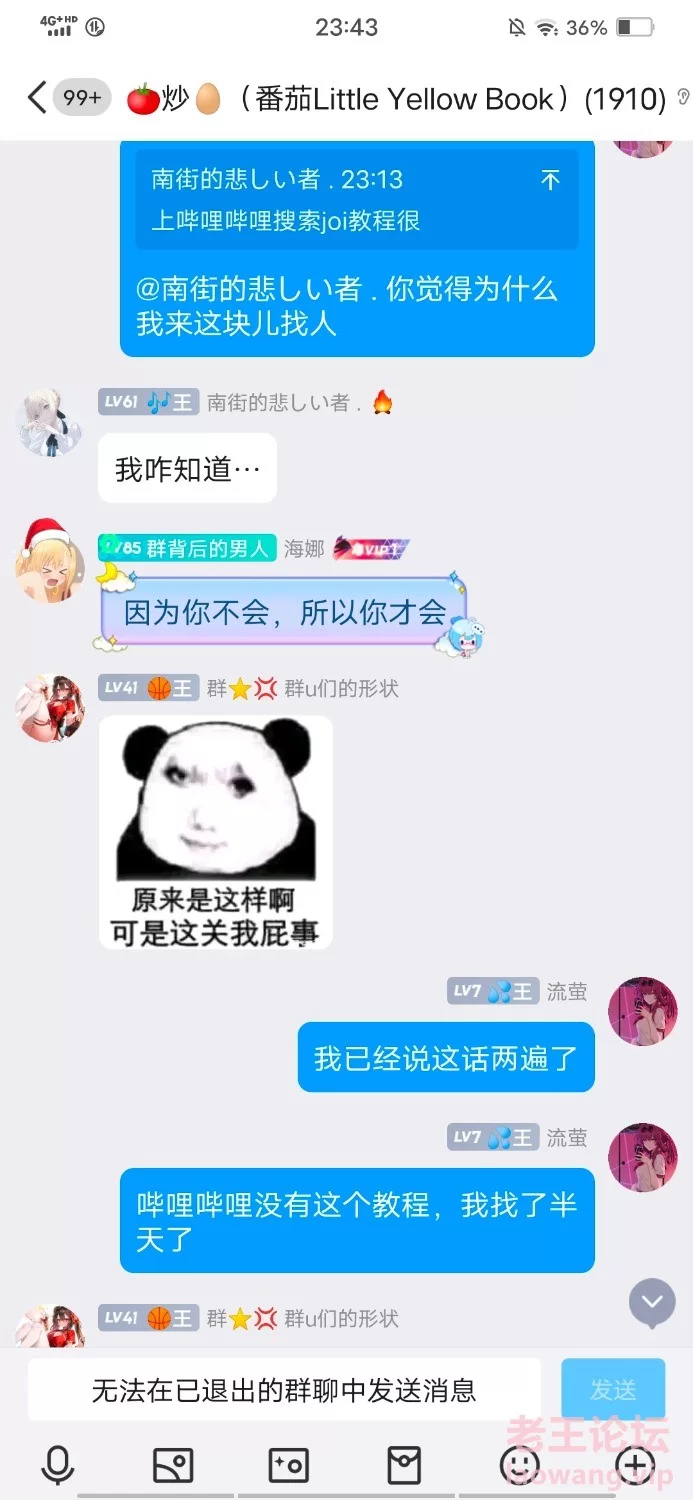The width and height of the screenshot is (693, 1500).
Task: Open the camera capture tool
Action: click(289, 1465)
